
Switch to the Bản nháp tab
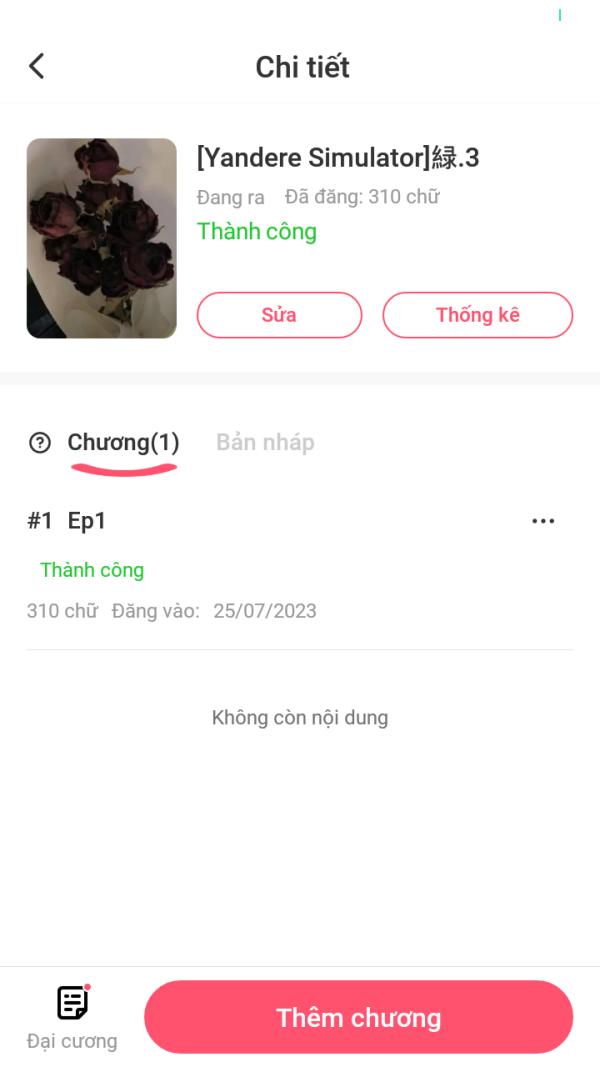click(x=265, y=443)
